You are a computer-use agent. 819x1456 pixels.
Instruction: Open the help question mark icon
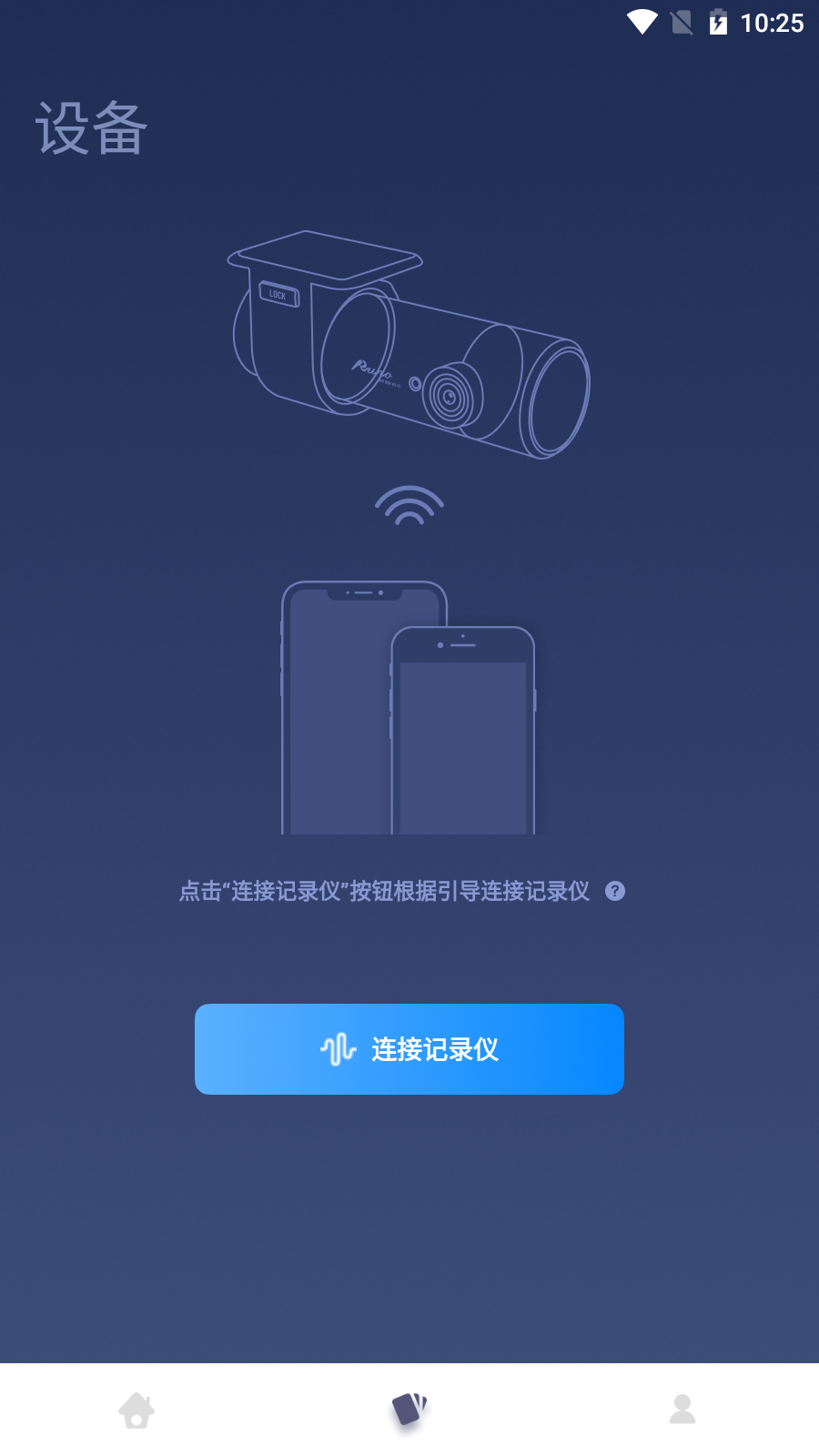tap(615, 891)
